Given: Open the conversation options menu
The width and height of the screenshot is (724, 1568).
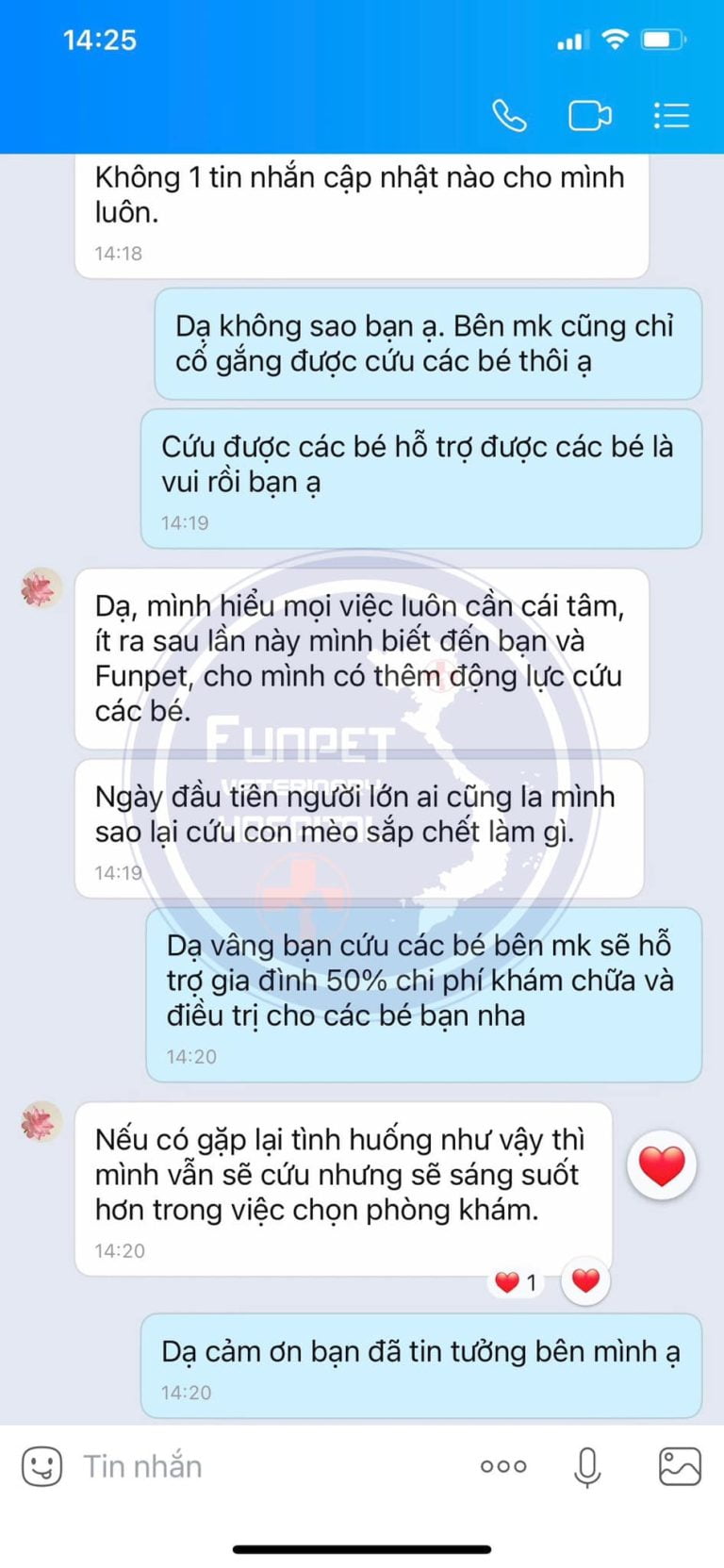Looking at the screenshot, I should [x=671, y=116].
